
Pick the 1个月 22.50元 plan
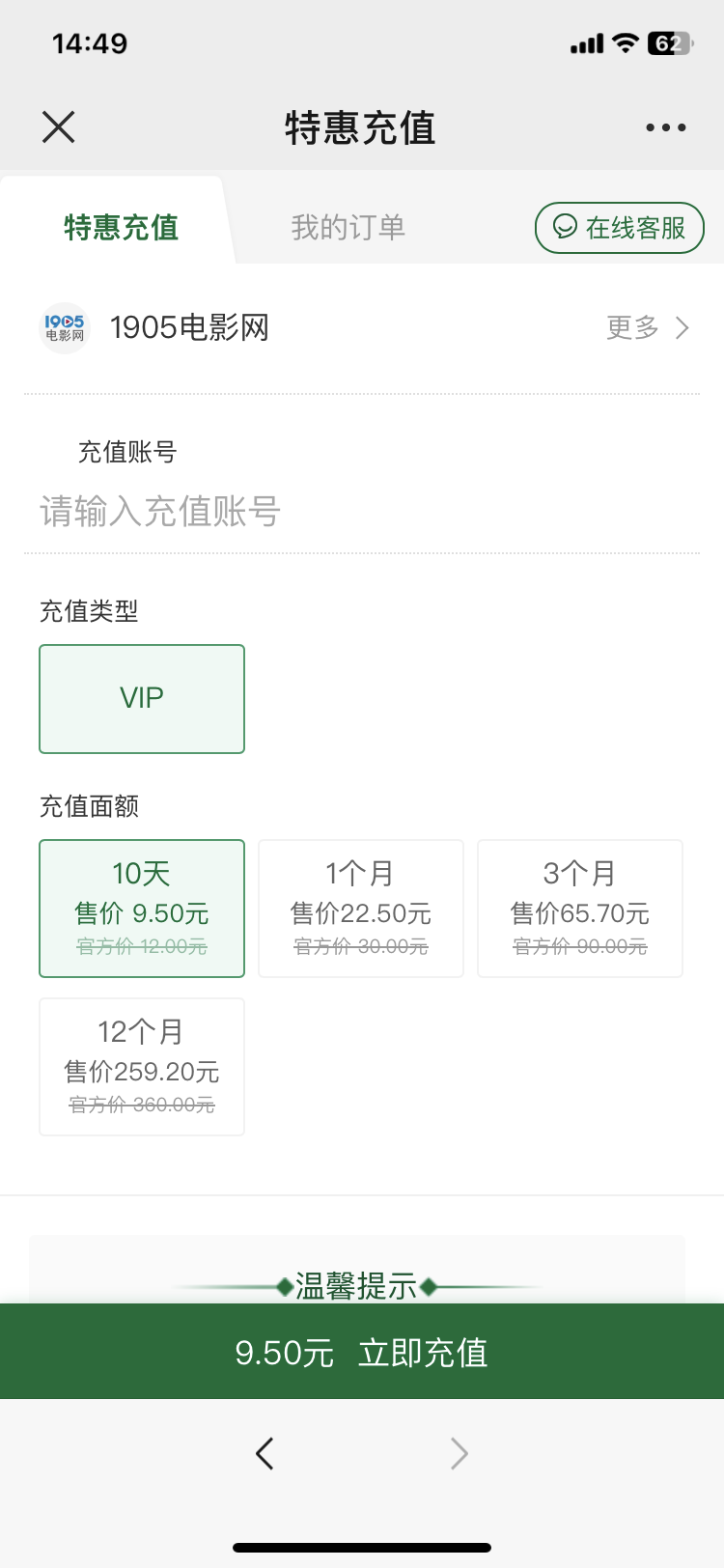pyautogui.click(x=361, y=909)
